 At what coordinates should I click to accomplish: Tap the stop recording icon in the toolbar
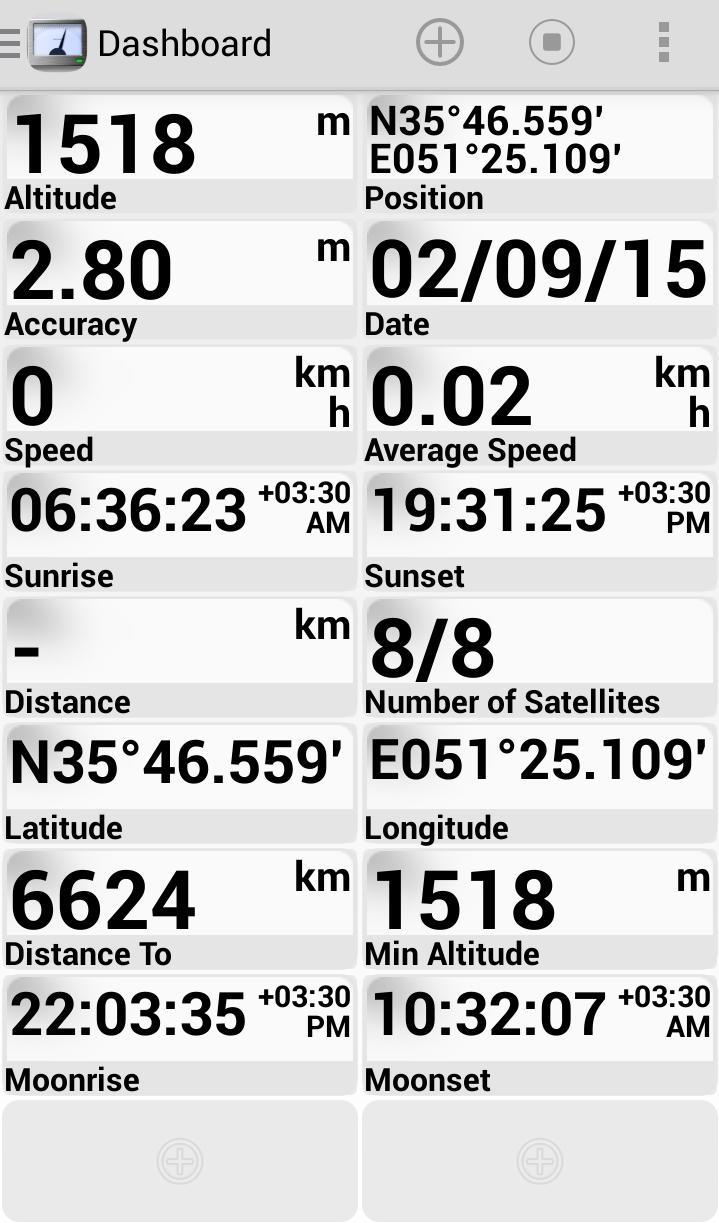point(552,43)
